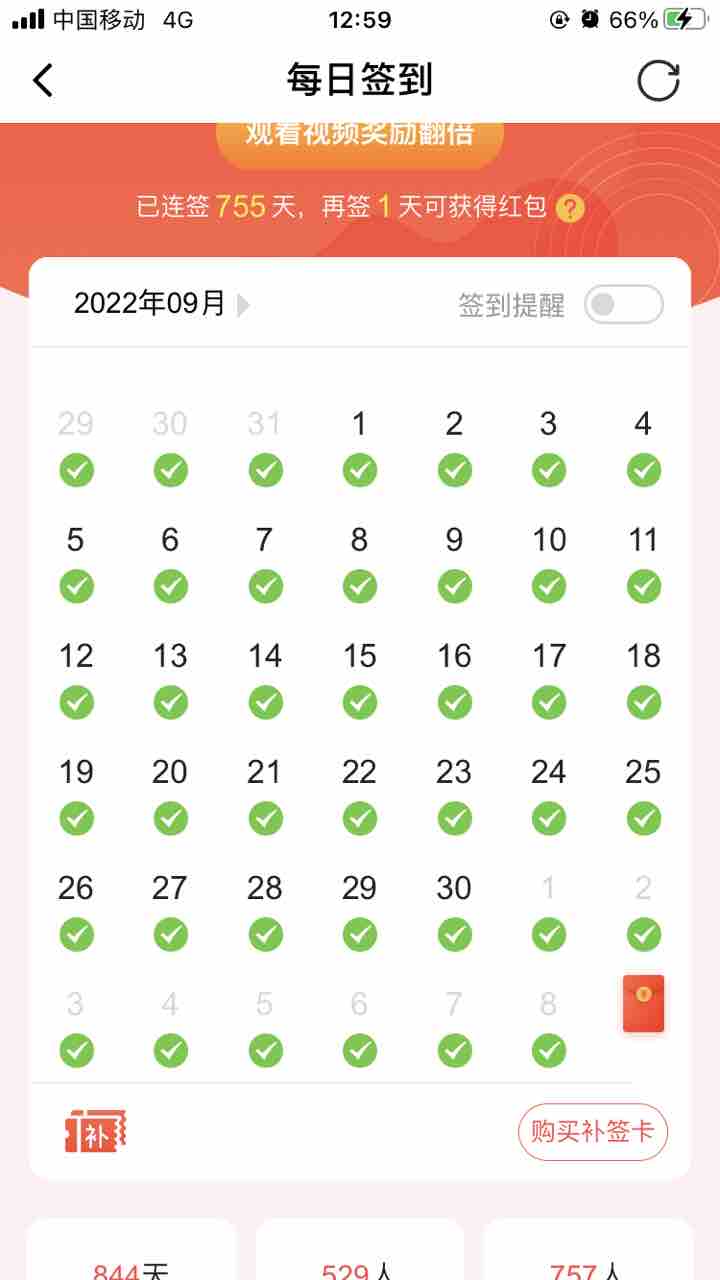Open the 补 makeup sign-in card icon
This screenshot has height=1280, width=720.
coord(95,1132)
